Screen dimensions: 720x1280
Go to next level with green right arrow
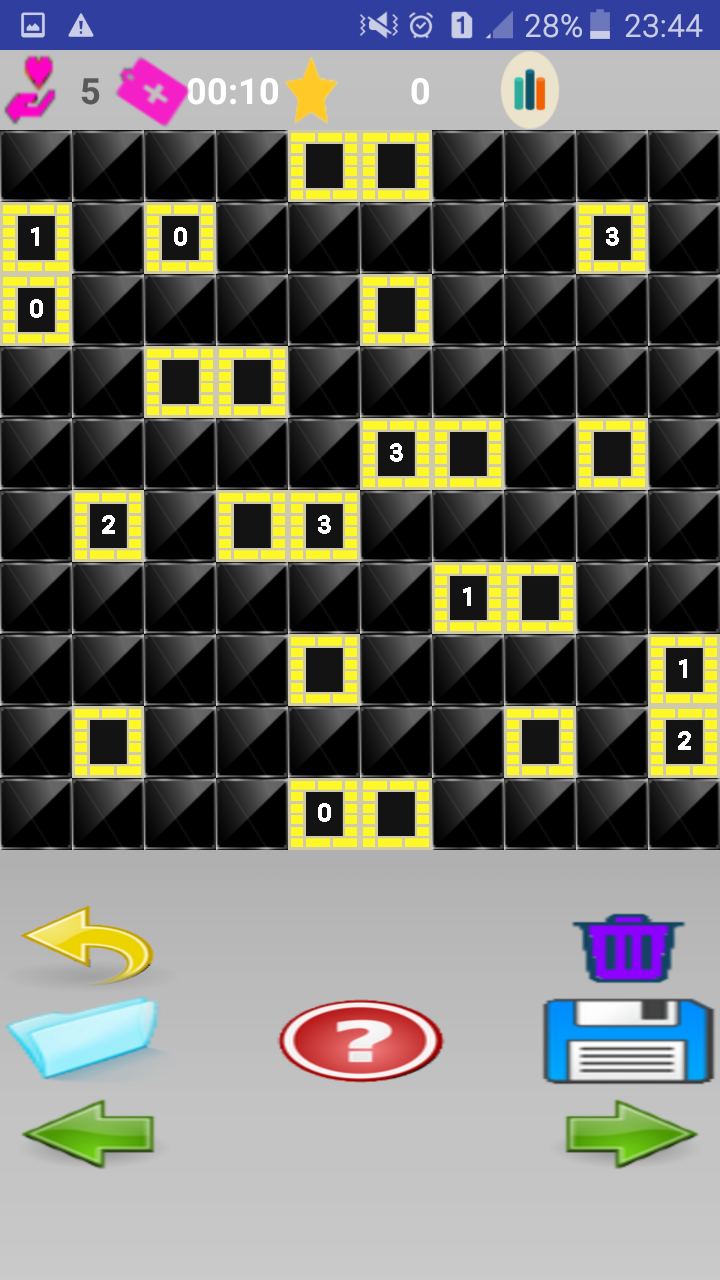pos(631,1133)
